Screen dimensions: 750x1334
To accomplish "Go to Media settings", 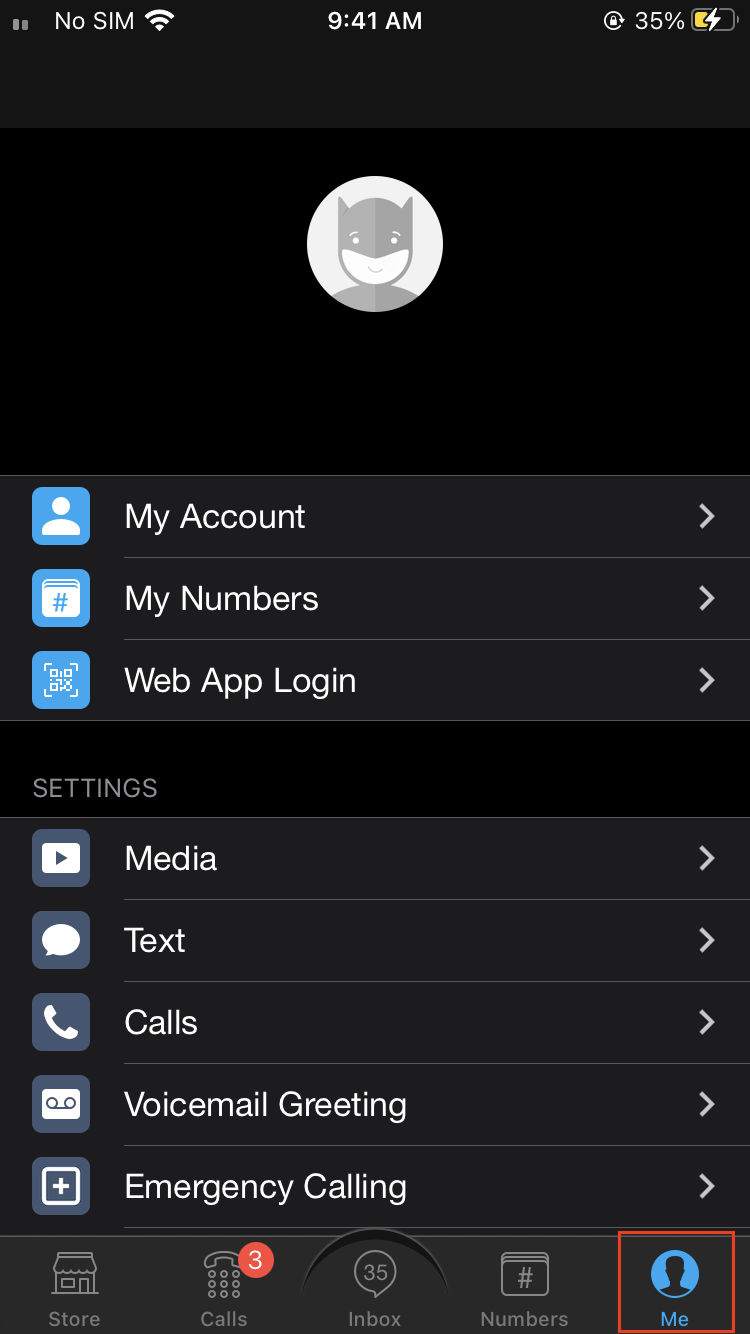I will click(x=375, y=858).
